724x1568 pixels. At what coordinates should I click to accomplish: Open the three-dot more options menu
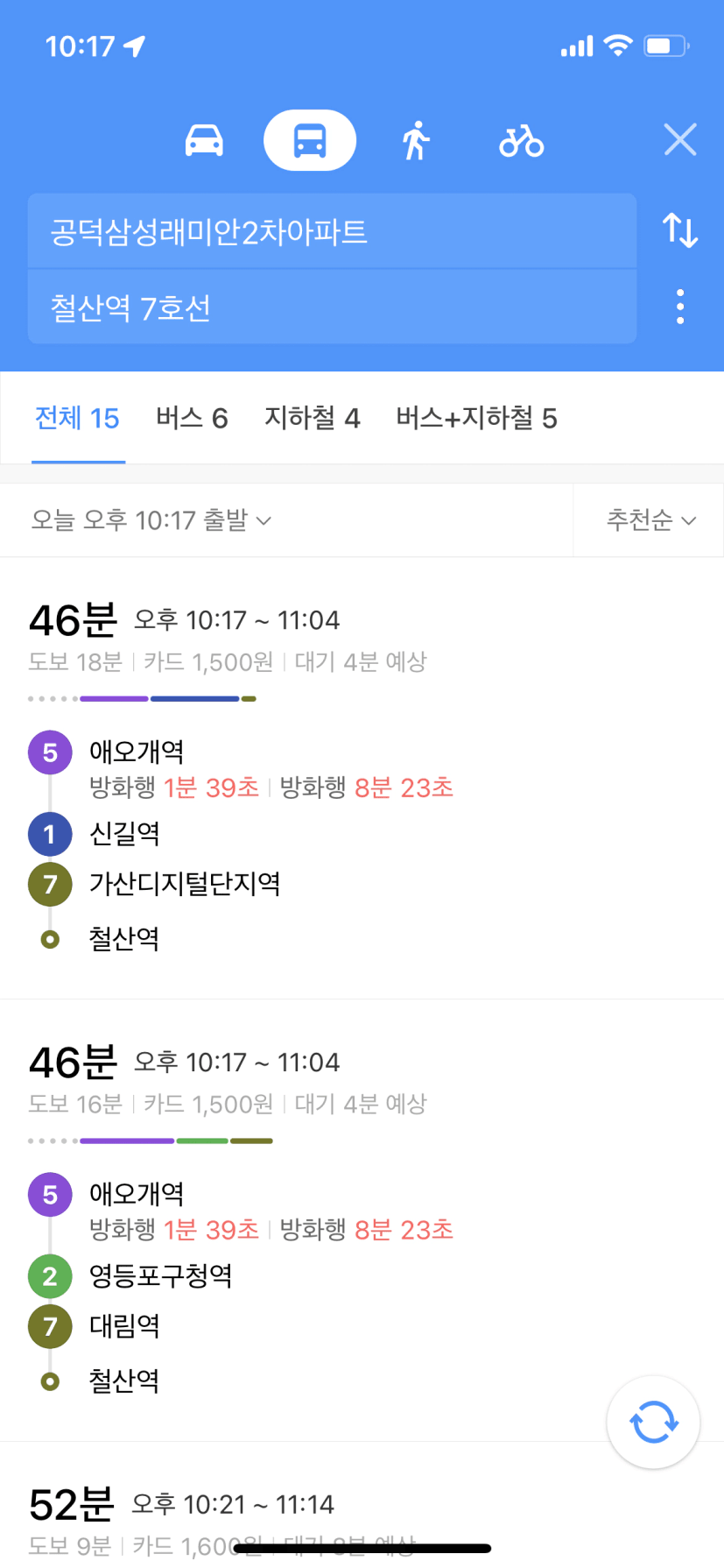click(680, 307)
